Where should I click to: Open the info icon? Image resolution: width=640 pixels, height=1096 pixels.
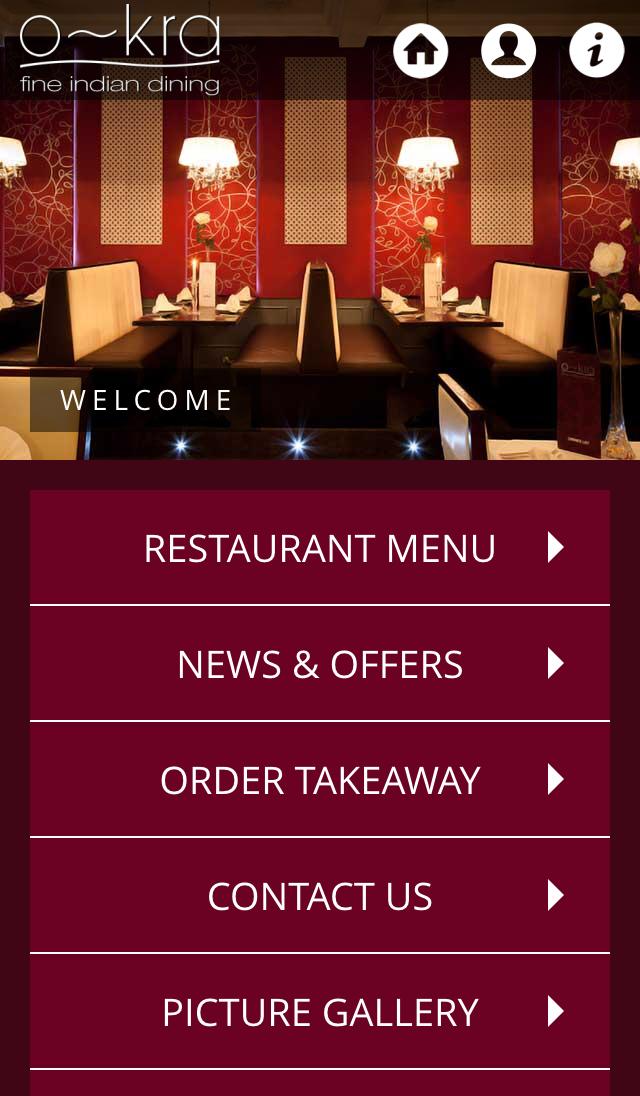pyautogui.click(x=596, y=50)
